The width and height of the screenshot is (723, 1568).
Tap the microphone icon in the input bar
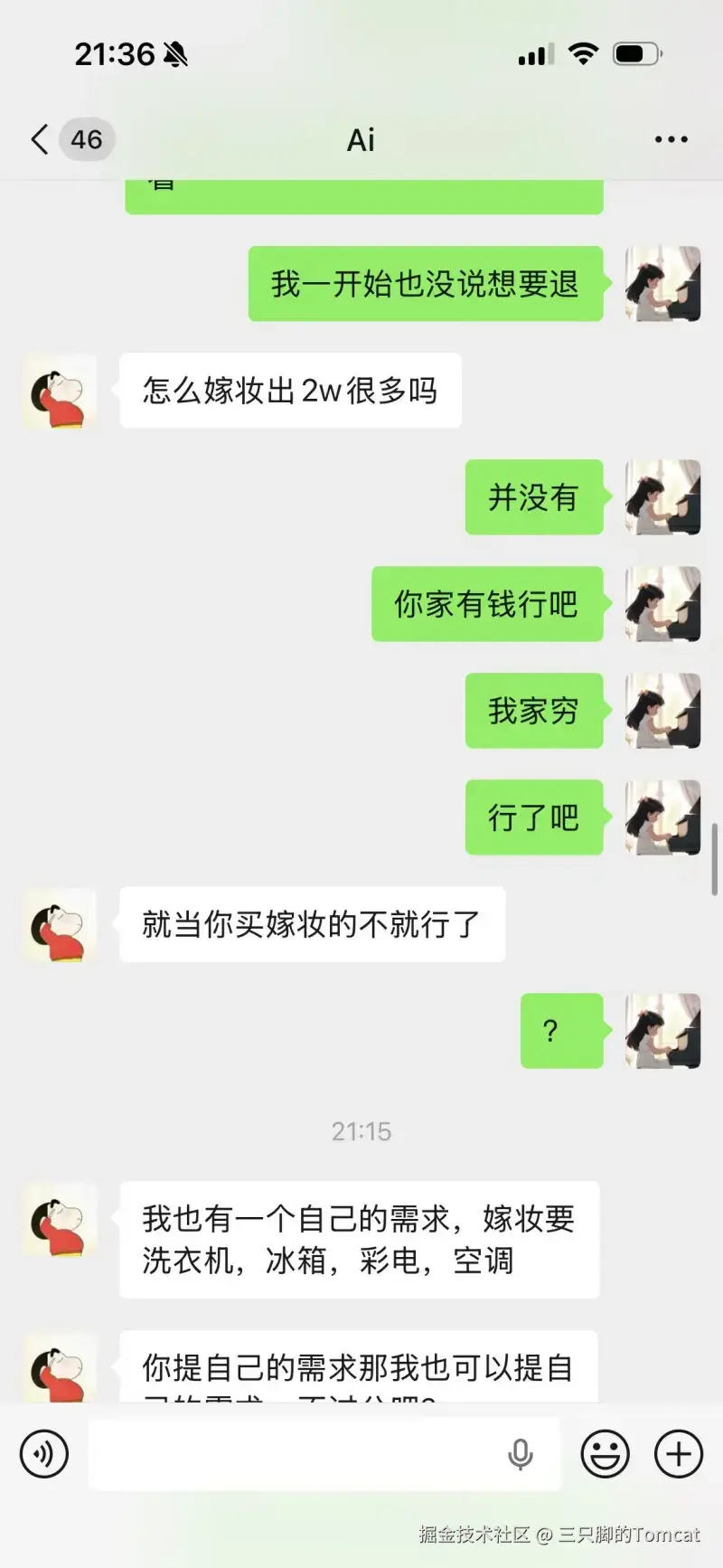coord(521,1453)
